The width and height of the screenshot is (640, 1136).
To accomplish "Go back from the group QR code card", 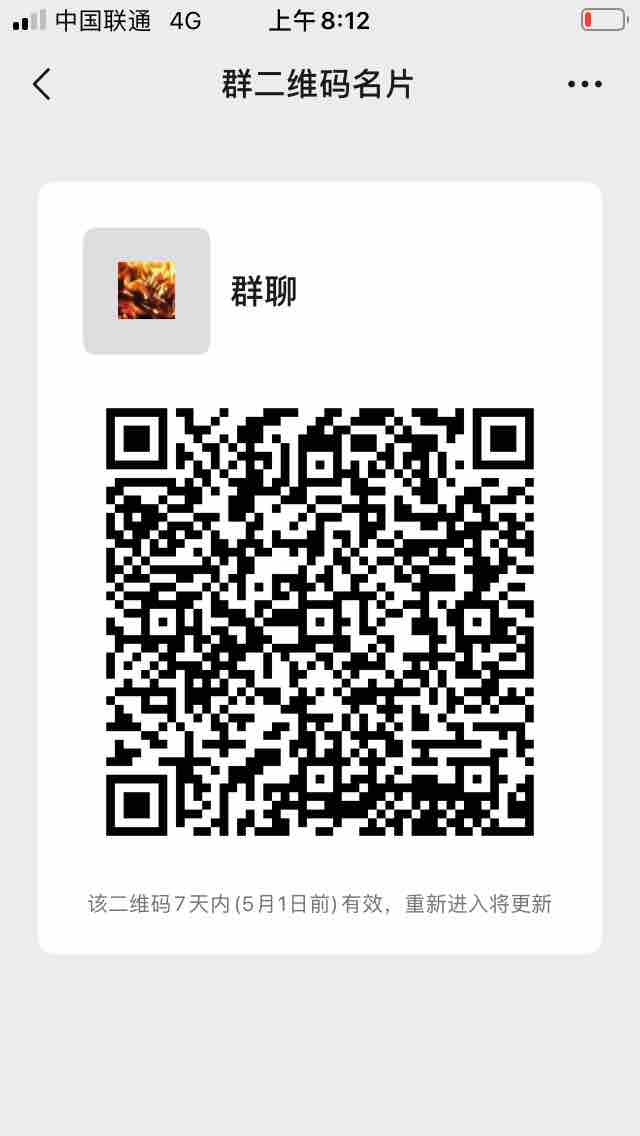I will [x=41, y=84].
